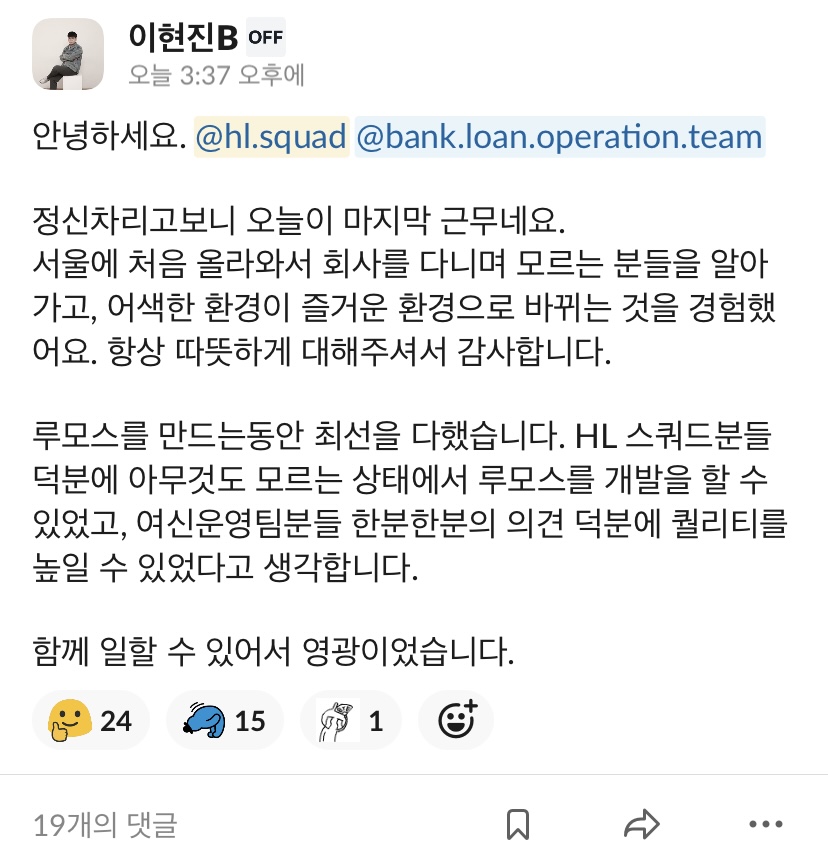The height and width of the screenshot is (866, 828).
Task: Toggle the reaction with count 1
Action: [350, 720]
